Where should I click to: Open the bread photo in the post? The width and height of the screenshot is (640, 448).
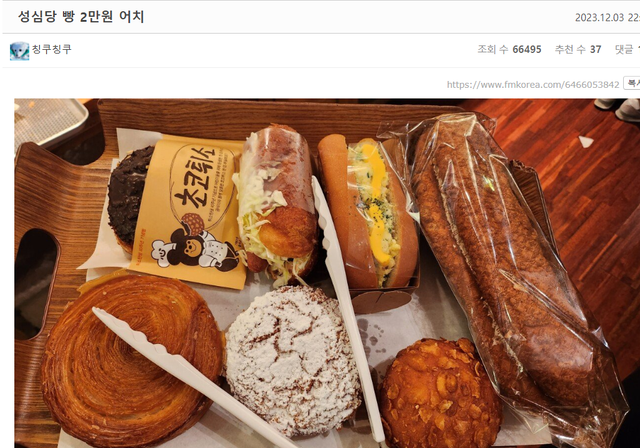[320, 272]
